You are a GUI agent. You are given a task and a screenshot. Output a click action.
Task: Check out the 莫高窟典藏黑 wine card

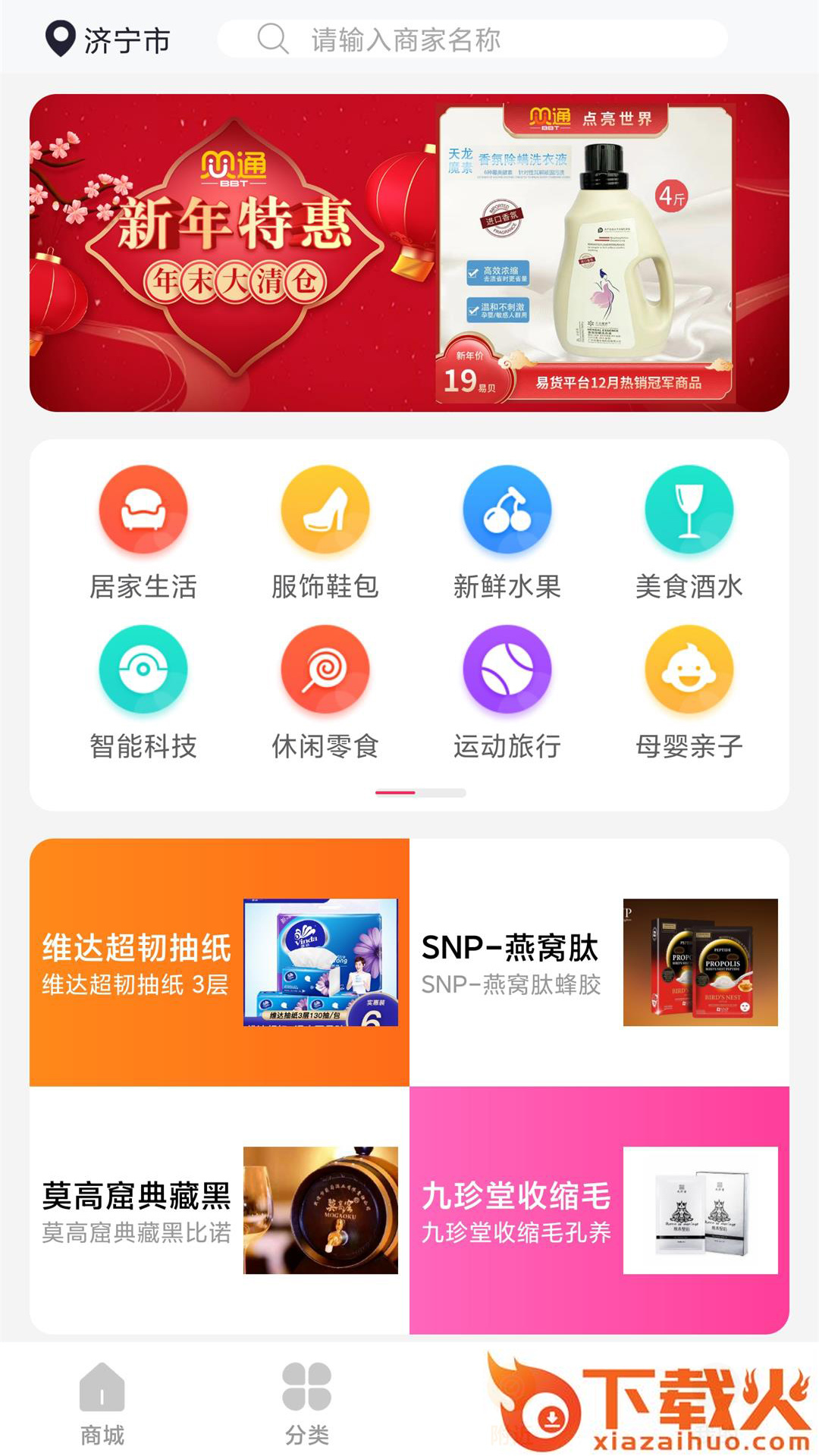(220, 1210)
